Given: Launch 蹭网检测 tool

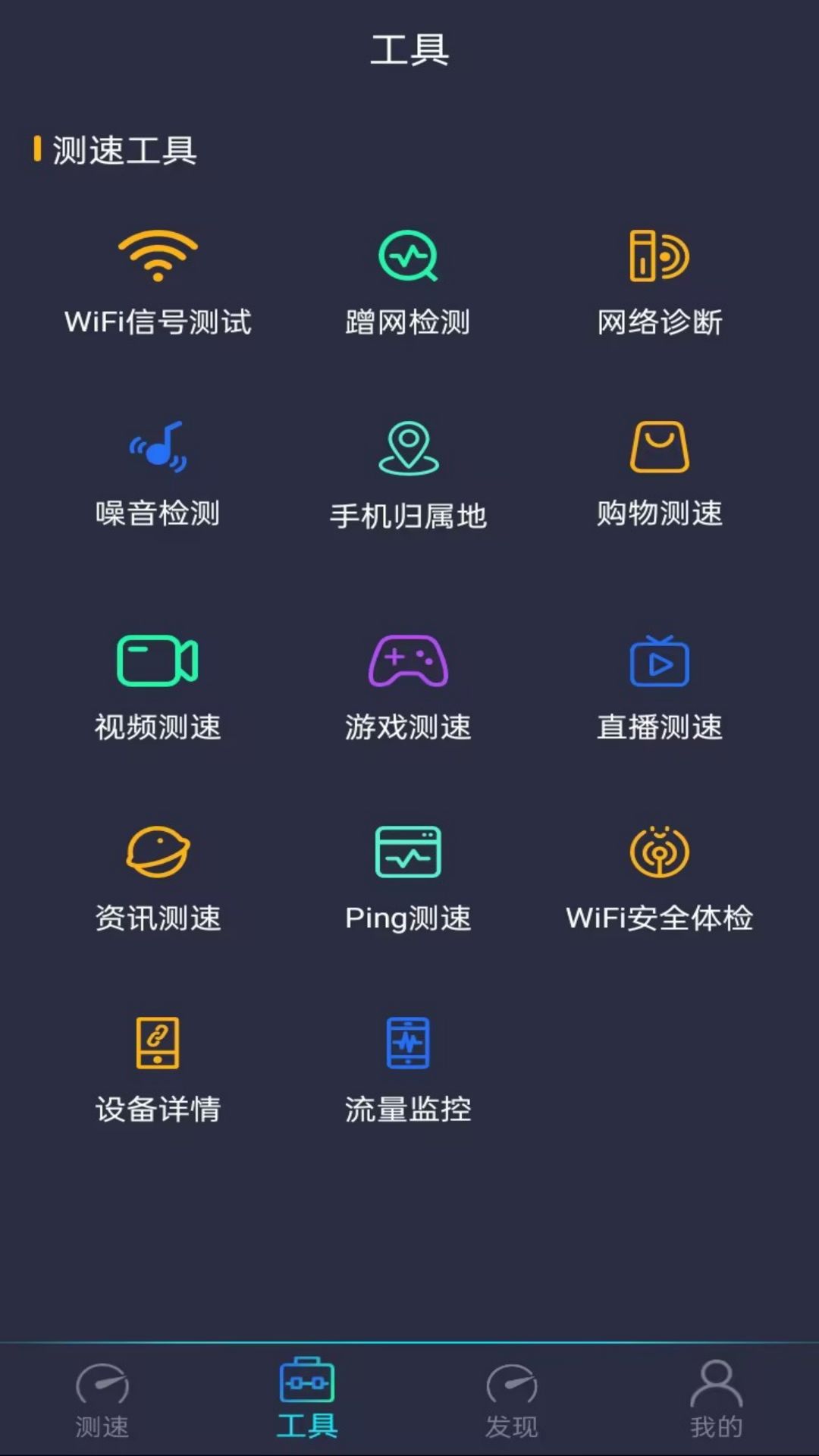Looking at the screenshot, I should coord(408,282).
